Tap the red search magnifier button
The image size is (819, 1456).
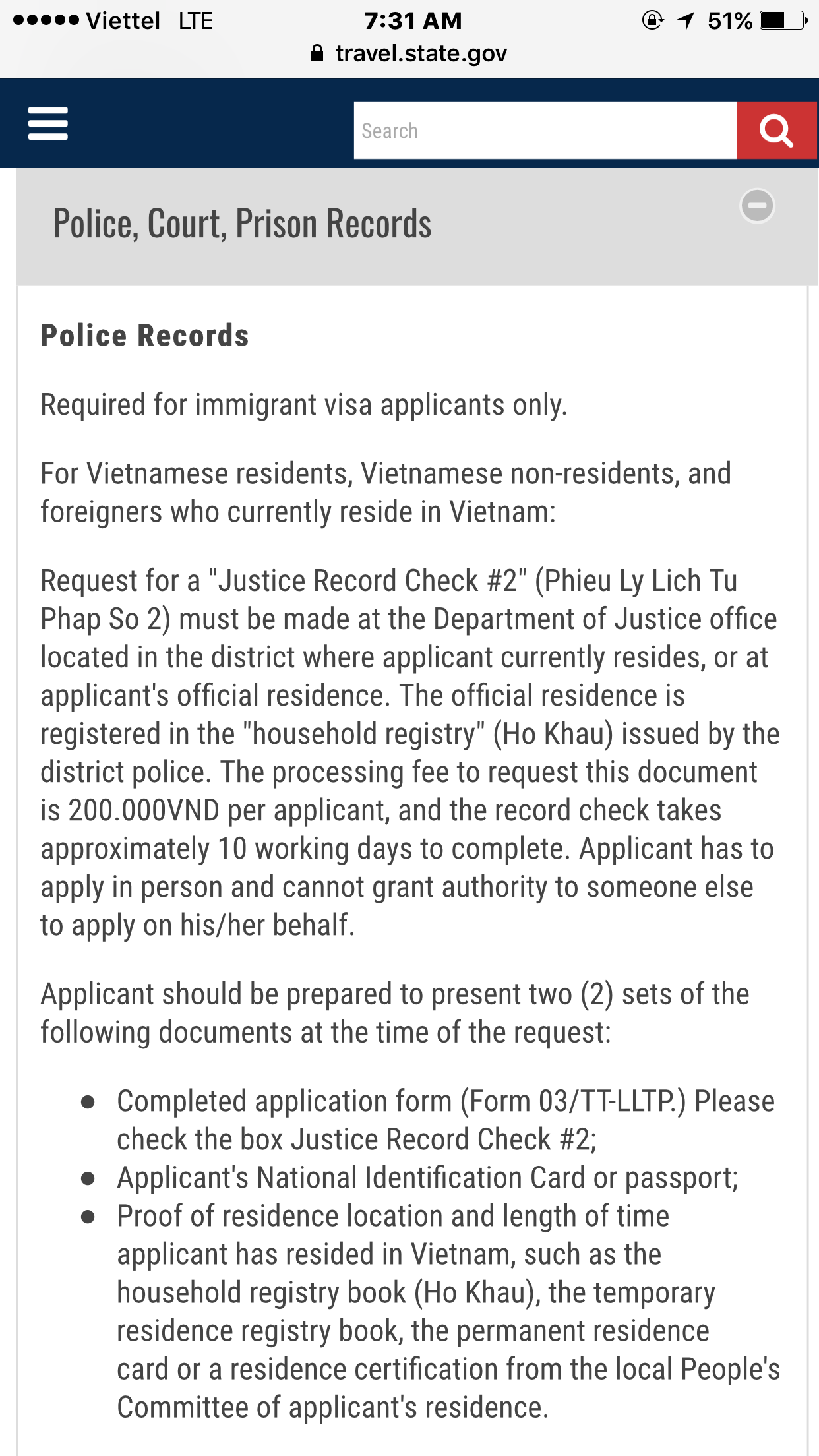click(x=776, y=131)
